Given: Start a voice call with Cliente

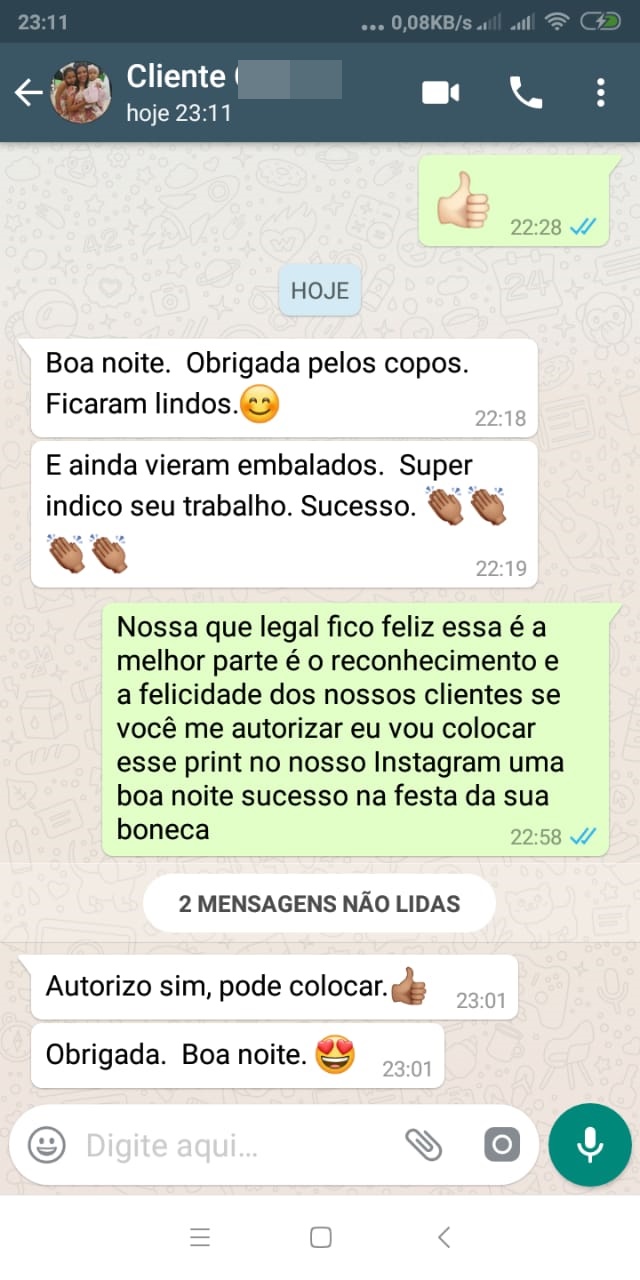Looking at the screenshot, I should [x=526, y=93].
